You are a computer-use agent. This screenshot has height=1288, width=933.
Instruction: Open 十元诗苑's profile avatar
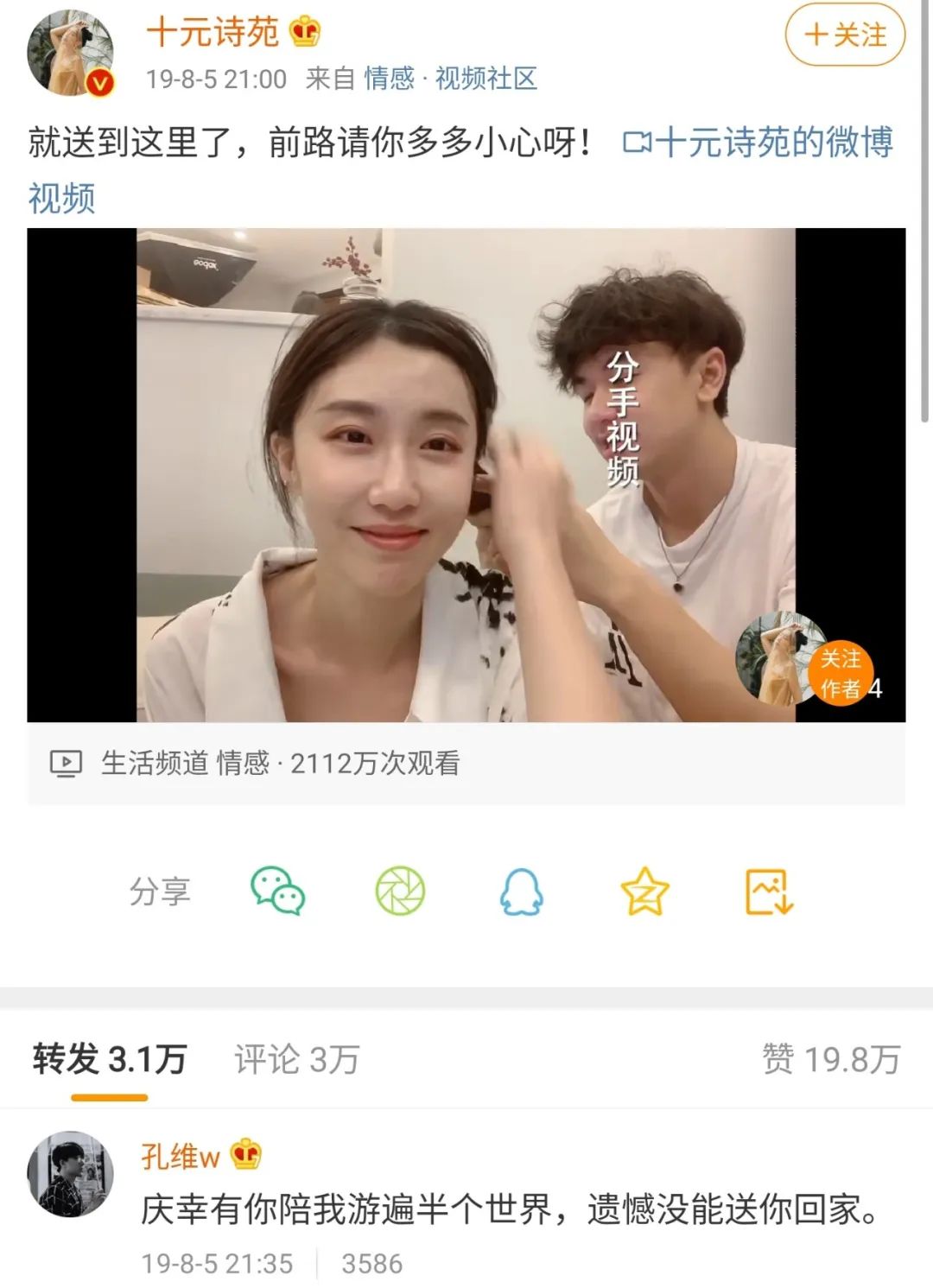(71, 54)
